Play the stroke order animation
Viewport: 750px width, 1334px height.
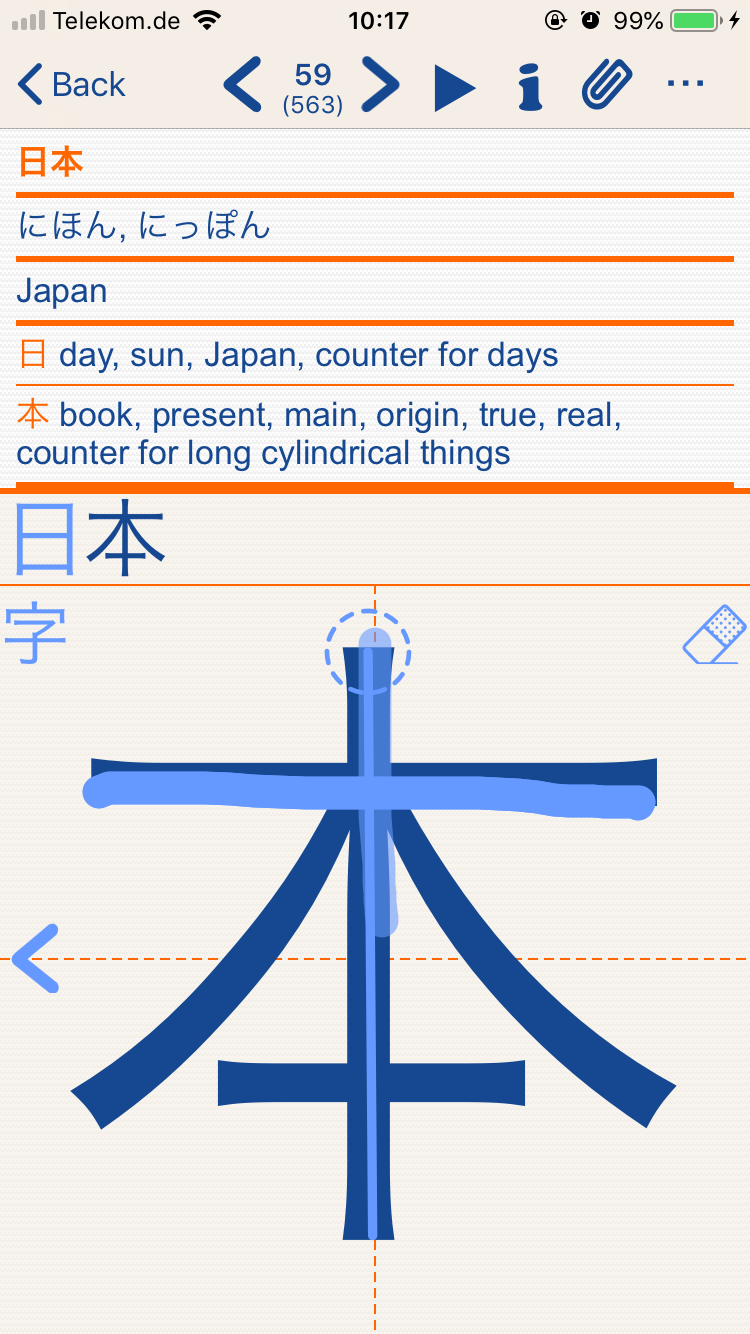(x=454, y=87)
